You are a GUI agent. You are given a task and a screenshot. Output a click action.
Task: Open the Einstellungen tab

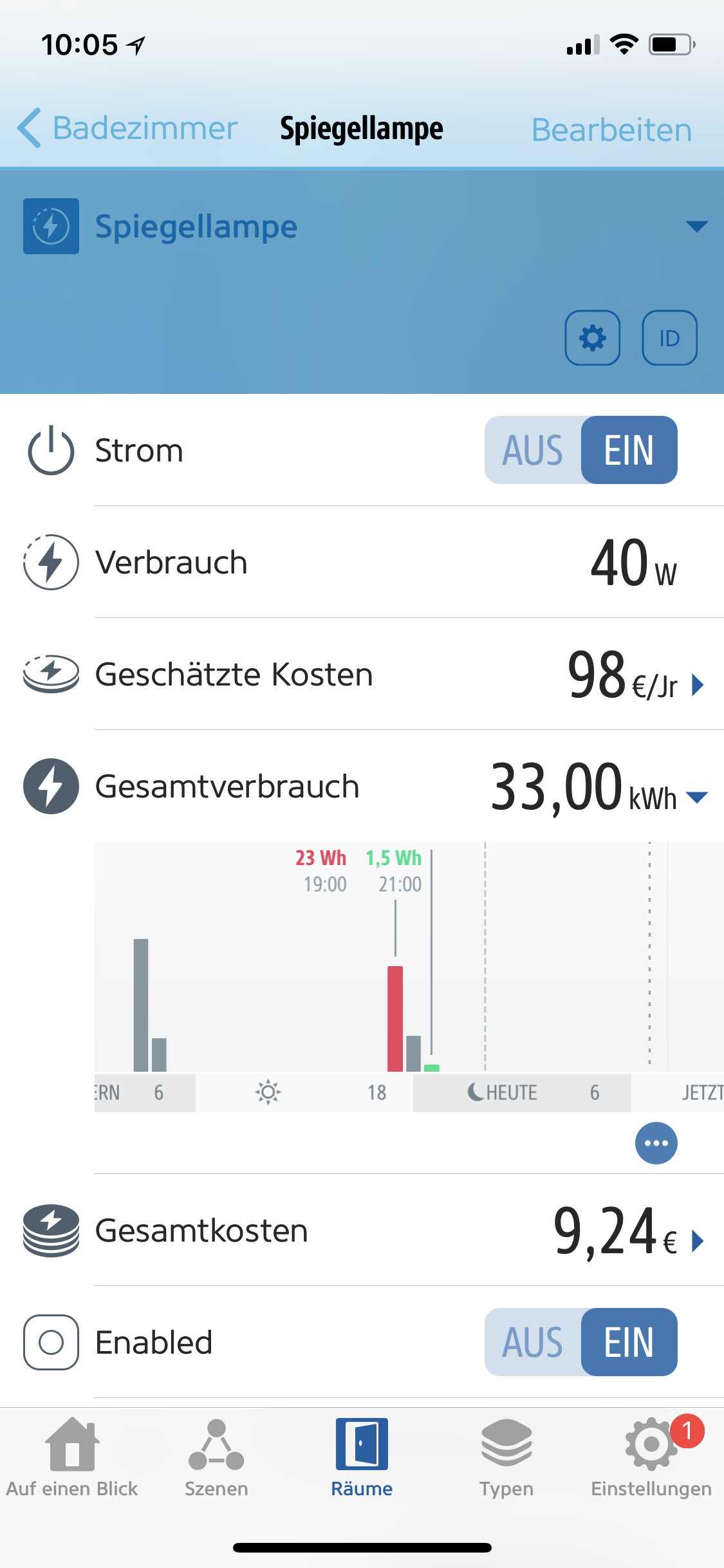point(651,1458)
